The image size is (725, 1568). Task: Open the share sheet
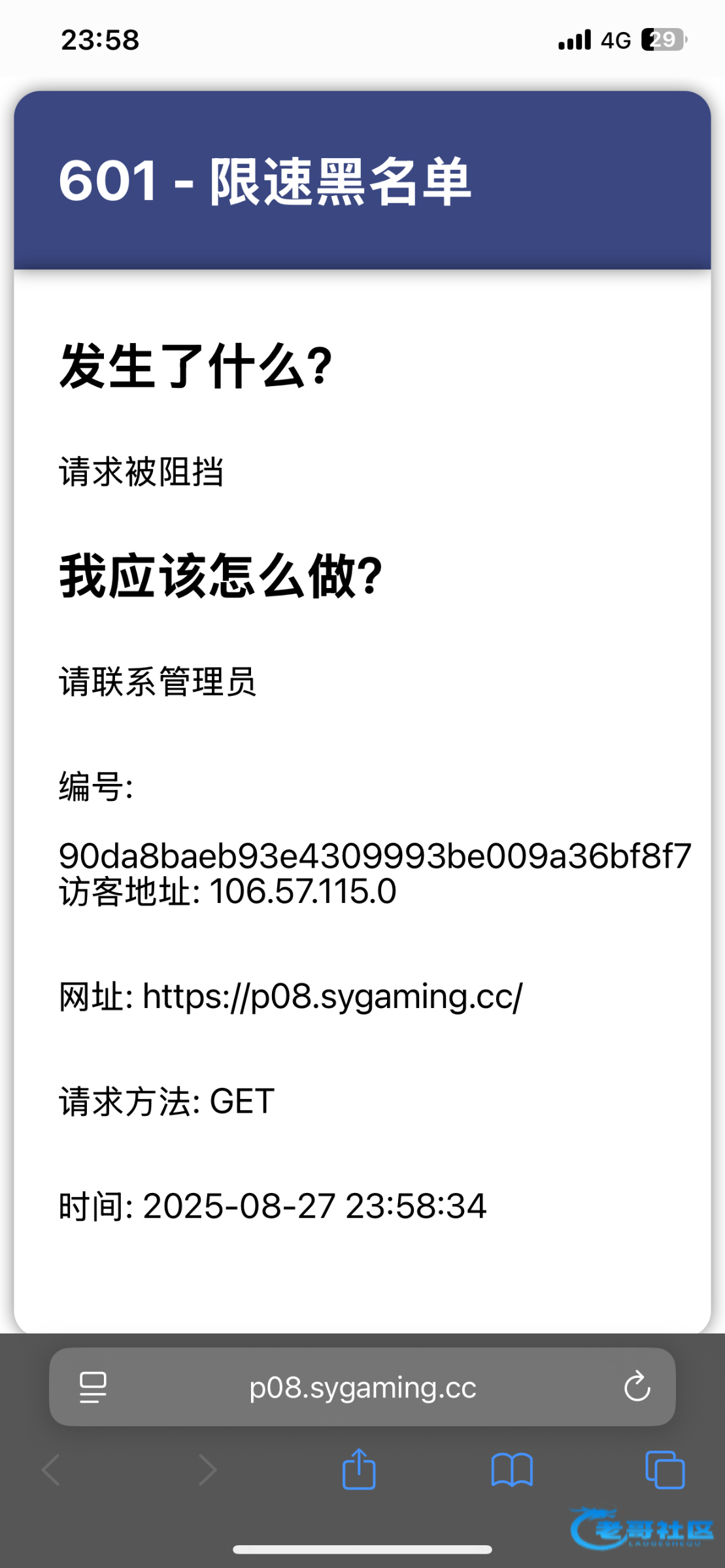(359, 1469)
